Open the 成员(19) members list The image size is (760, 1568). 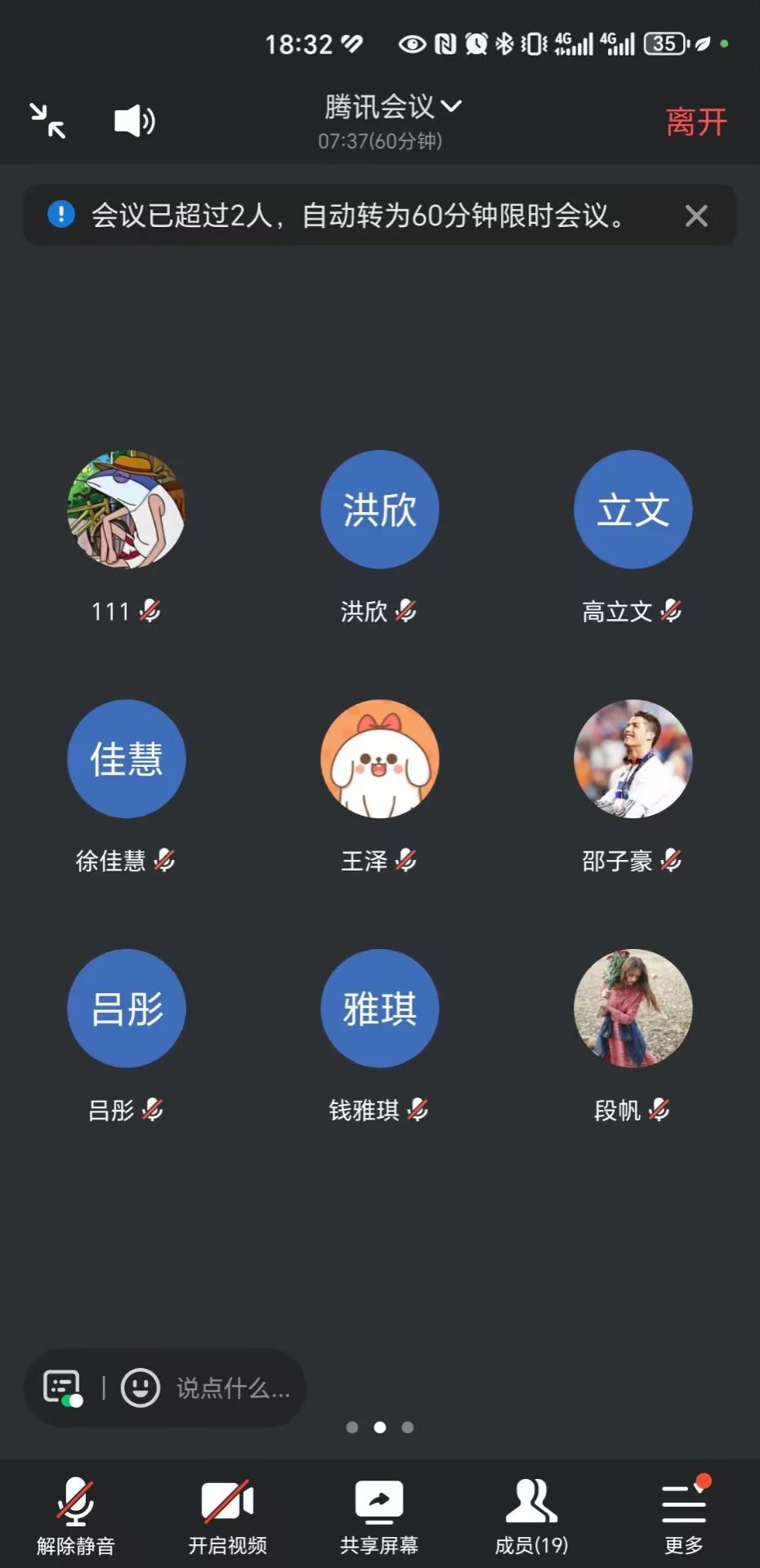(531, 1515)
